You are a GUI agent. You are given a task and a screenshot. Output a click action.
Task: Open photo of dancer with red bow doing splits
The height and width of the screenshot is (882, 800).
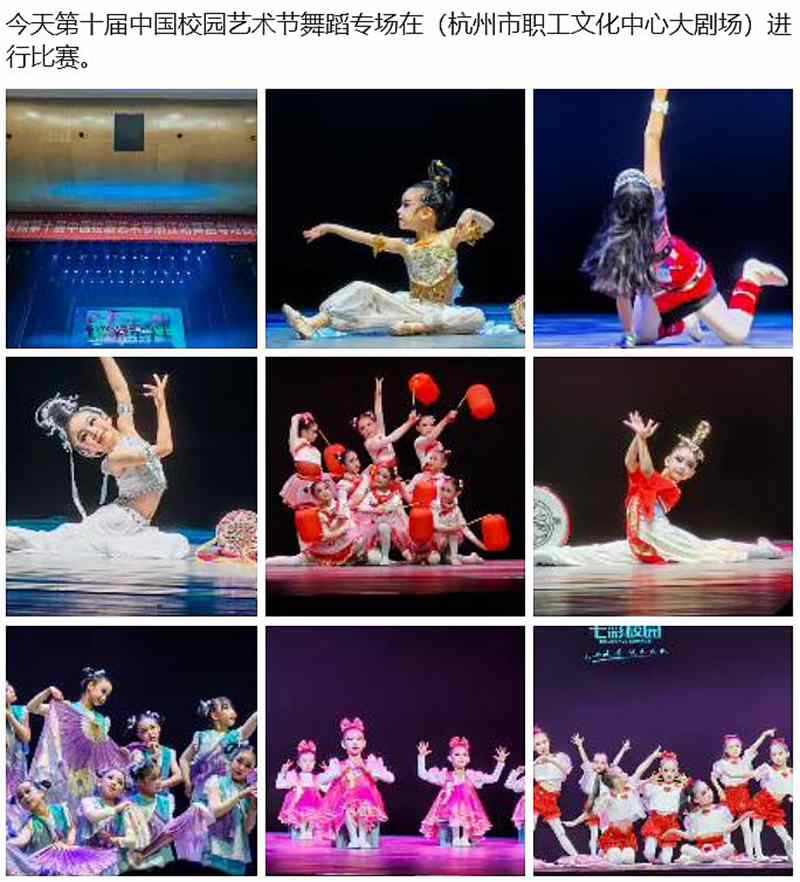[x=663, y=486]
